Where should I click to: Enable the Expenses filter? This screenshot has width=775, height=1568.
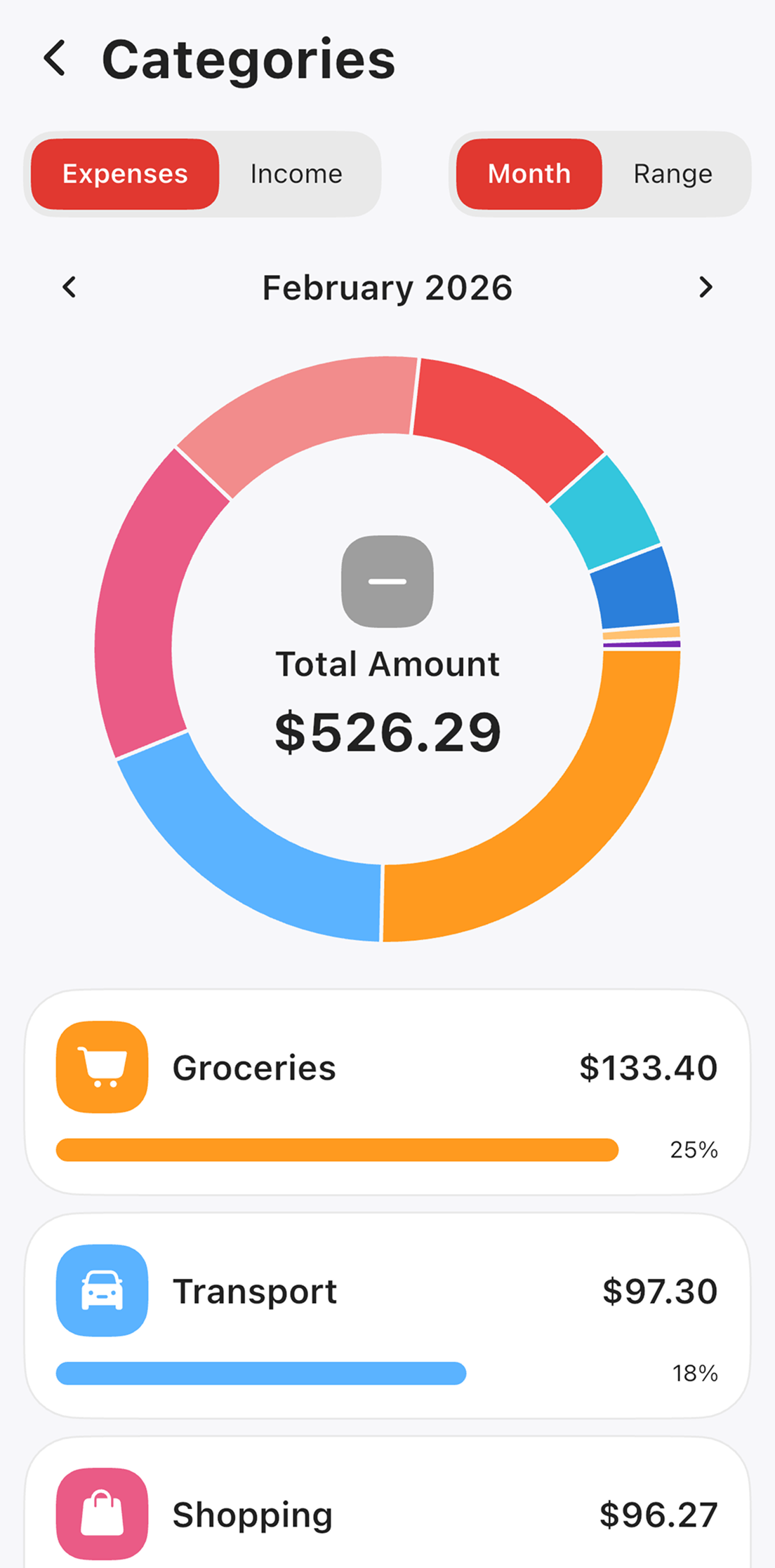click(124, 174)
